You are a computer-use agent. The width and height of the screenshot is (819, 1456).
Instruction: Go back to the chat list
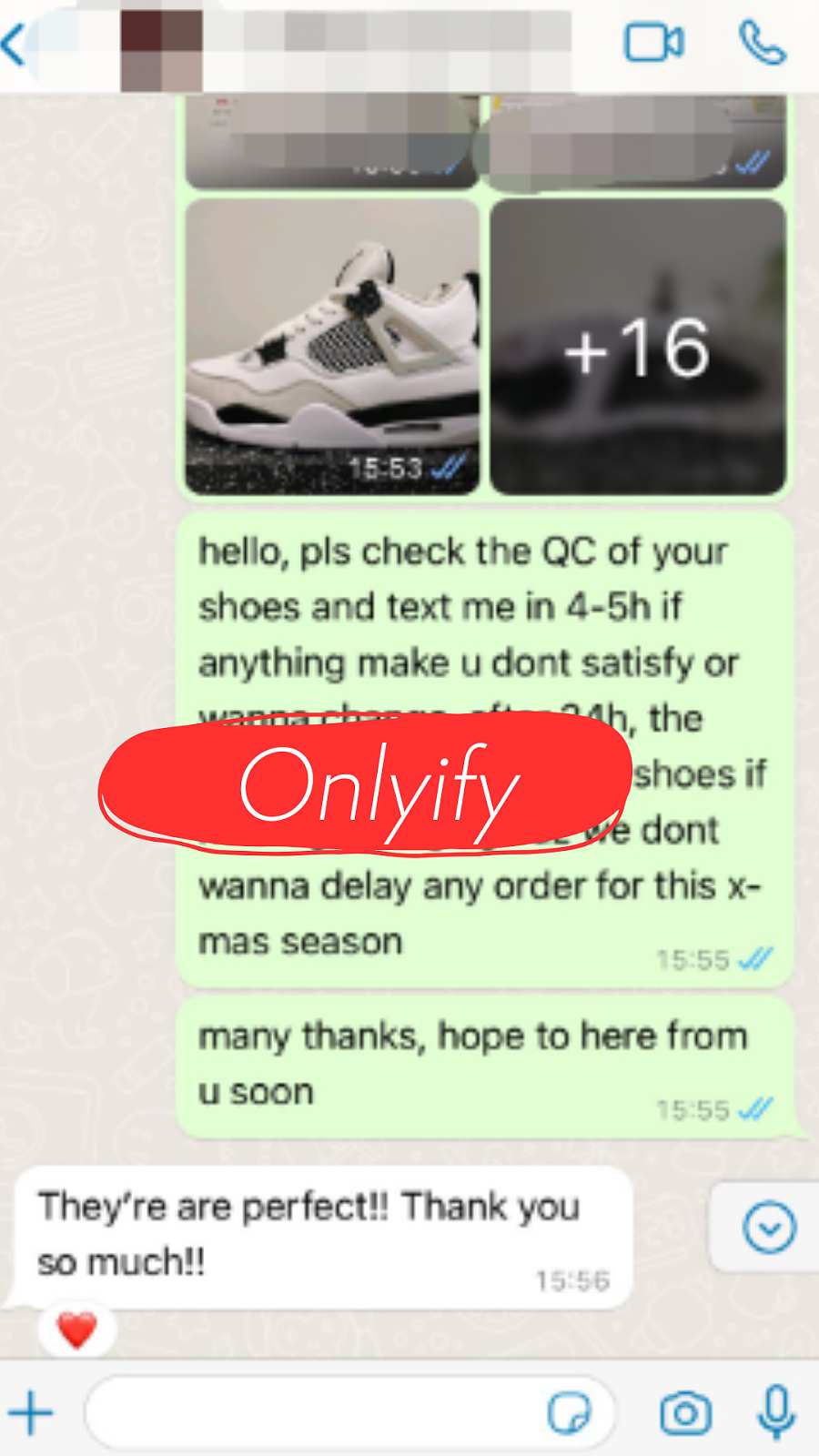[15, 44]
